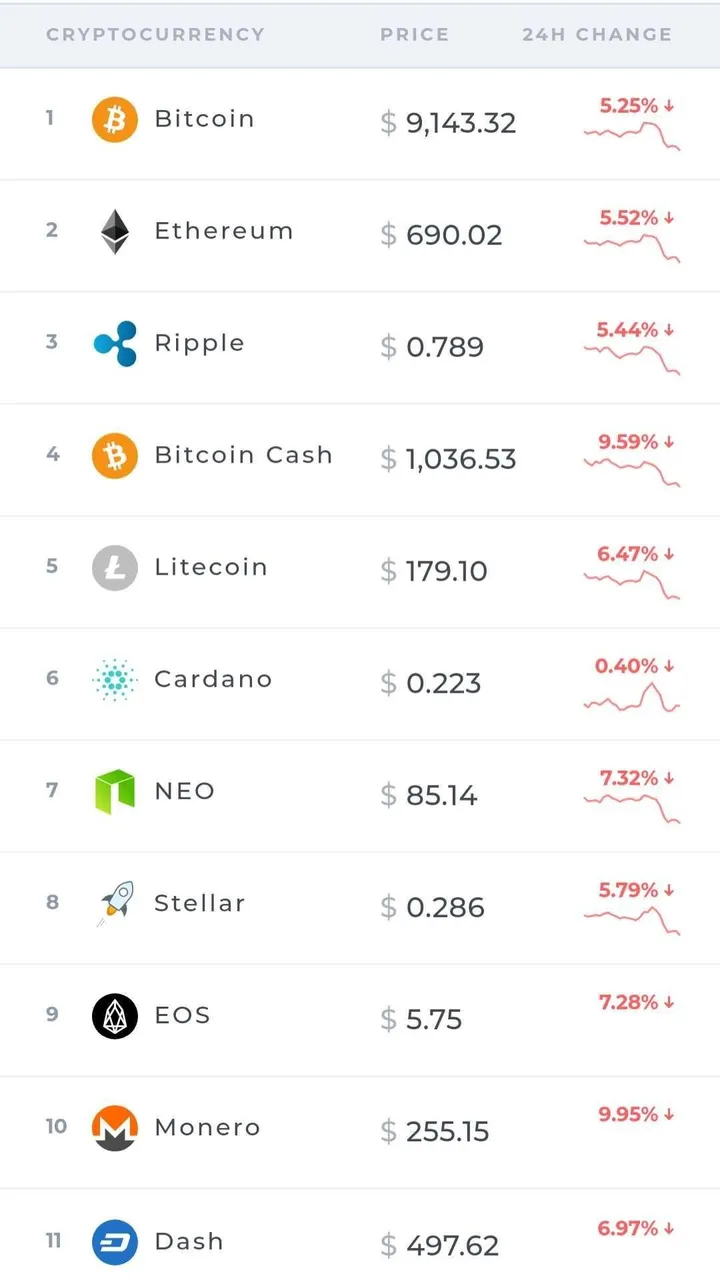View Monero details
The height and width of the screenshot is (1280, 720).
(360, 1132)
